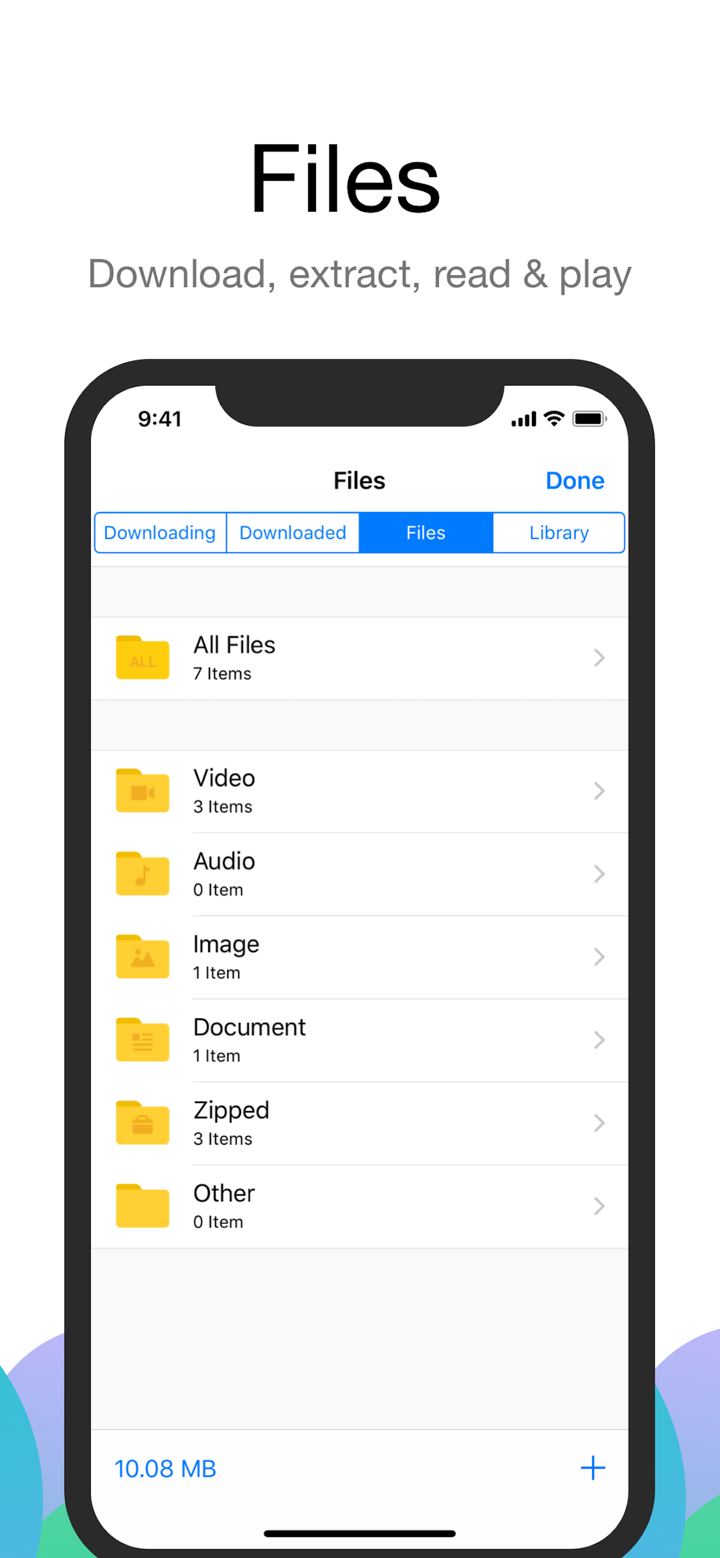Keep the Files segment selected
Viewport: 720px width, 1558px height.
[425, 533]
